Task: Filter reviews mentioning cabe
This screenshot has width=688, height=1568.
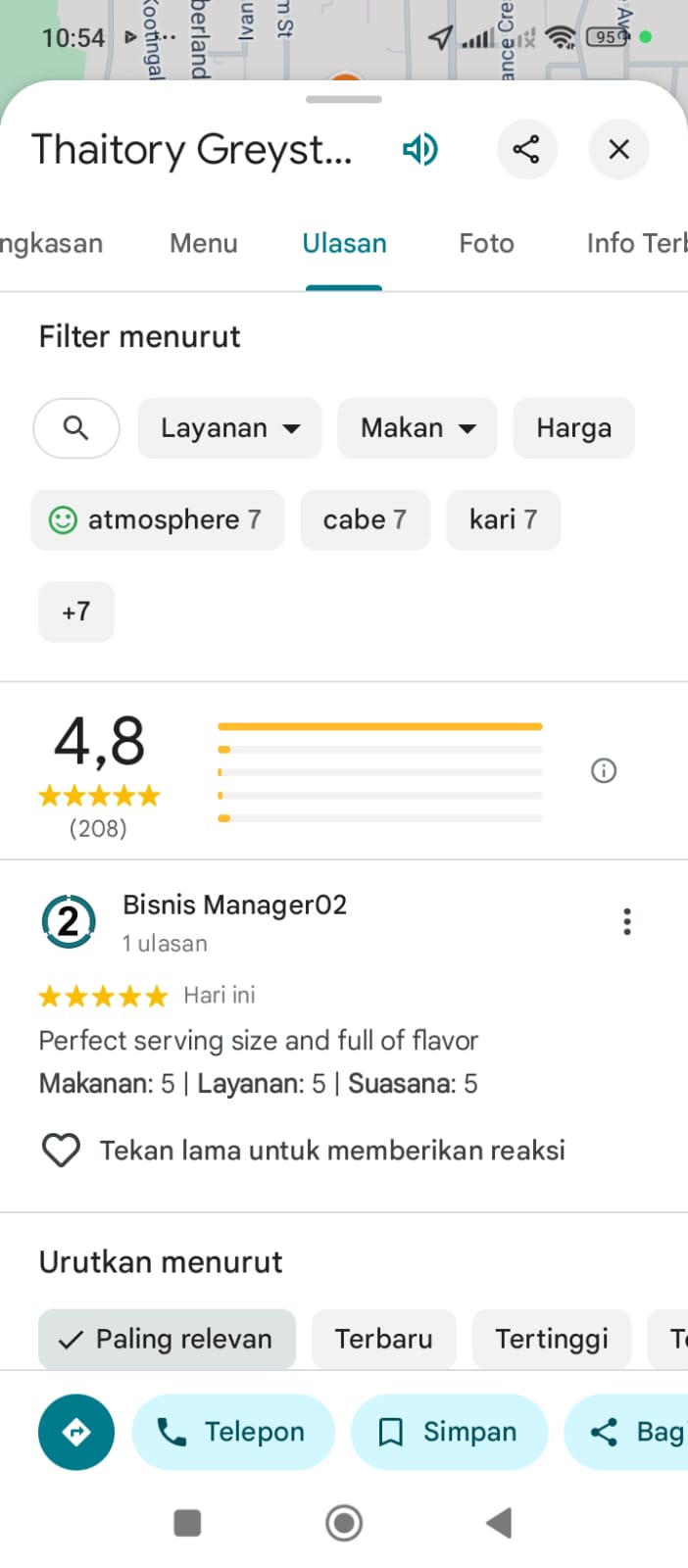Action: tap(366, 519)
